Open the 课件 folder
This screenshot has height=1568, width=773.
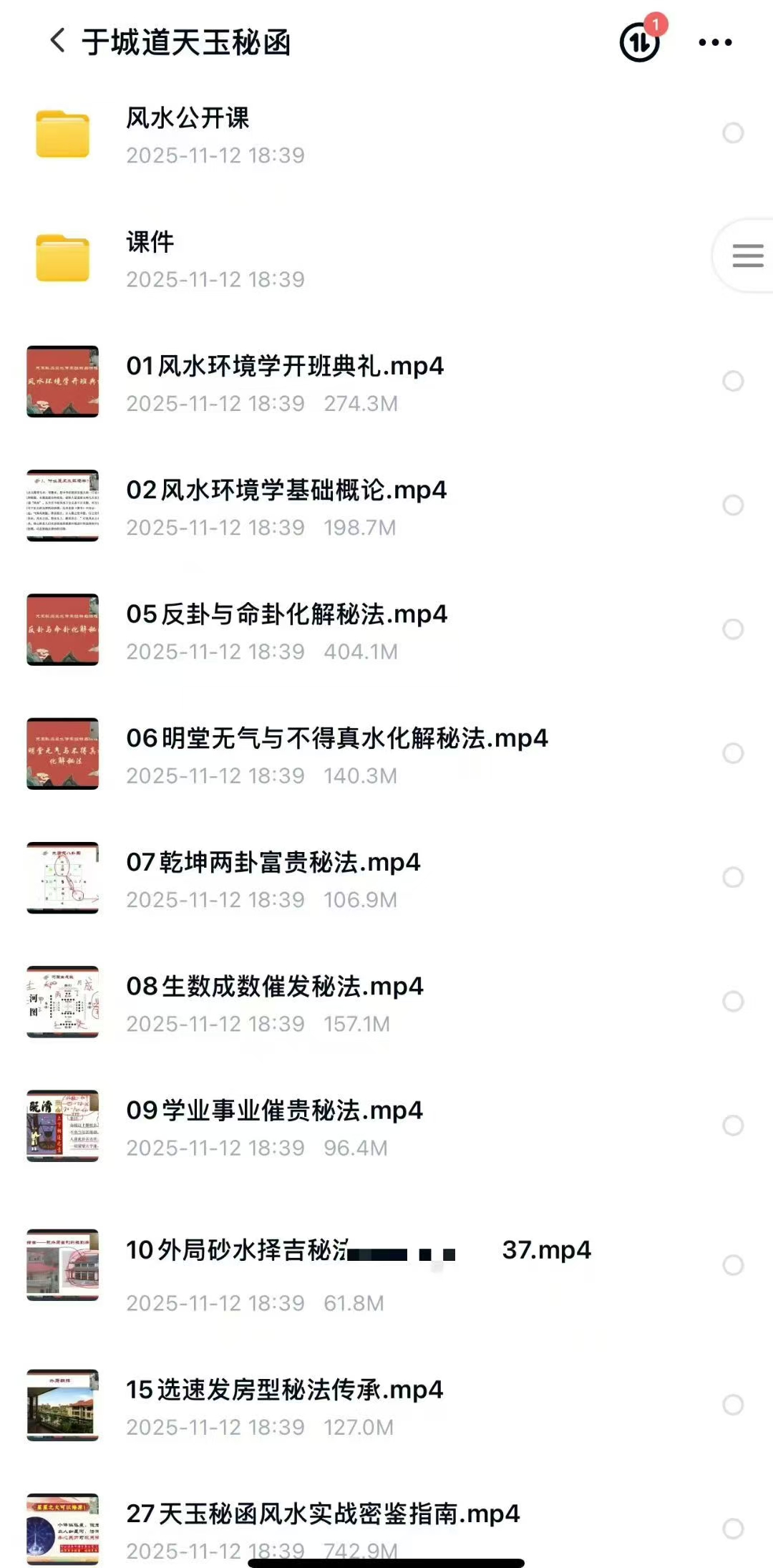[150, 243]
